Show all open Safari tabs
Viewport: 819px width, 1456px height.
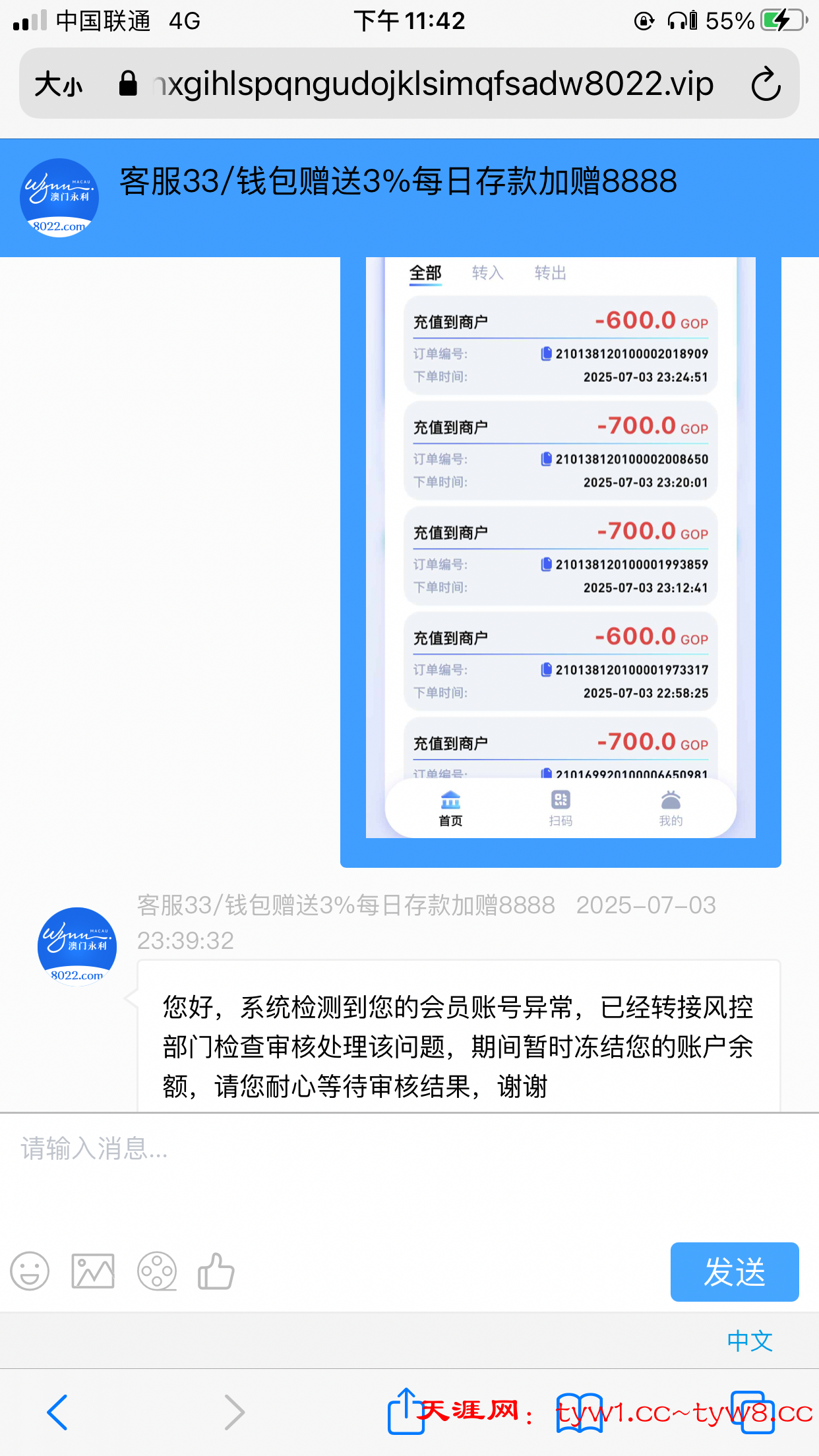point(752,1412)
